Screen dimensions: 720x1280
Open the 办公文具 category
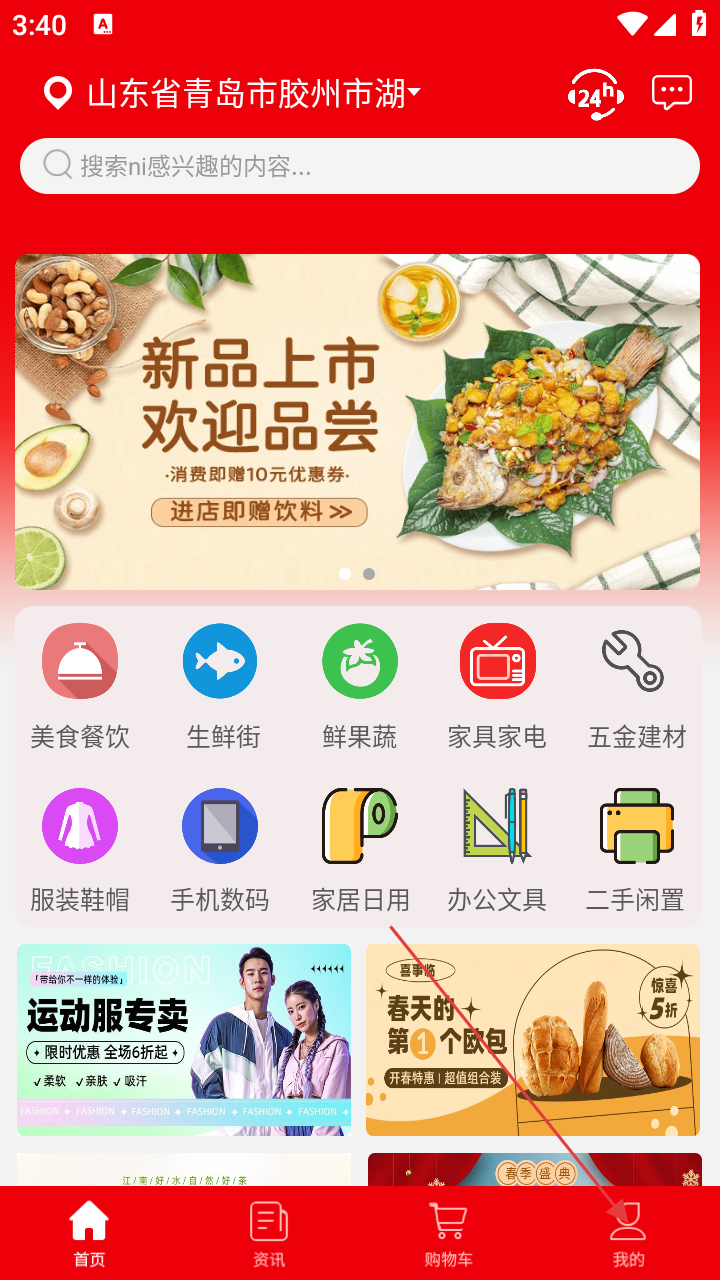click(x=497, y=850)
